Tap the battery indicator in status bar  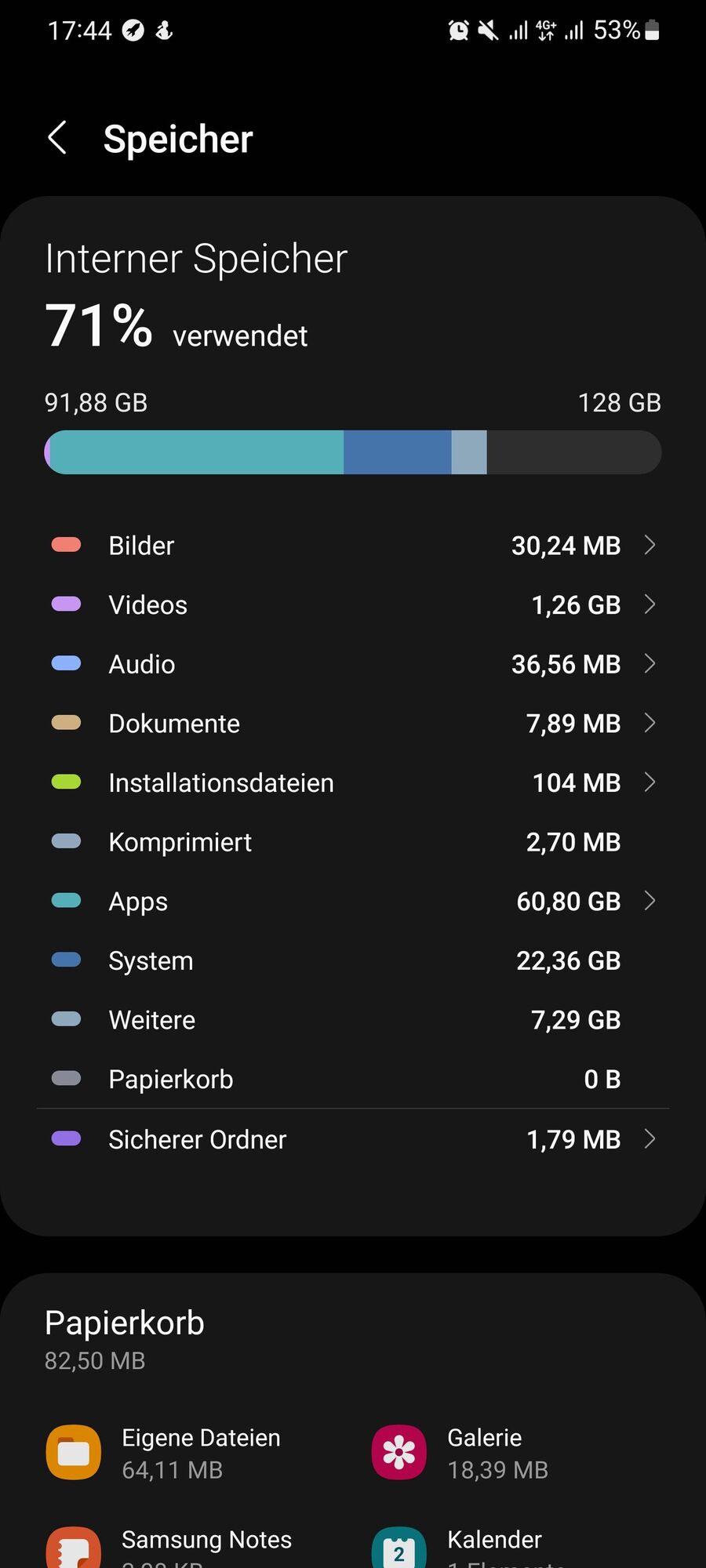tap(653, 30)
